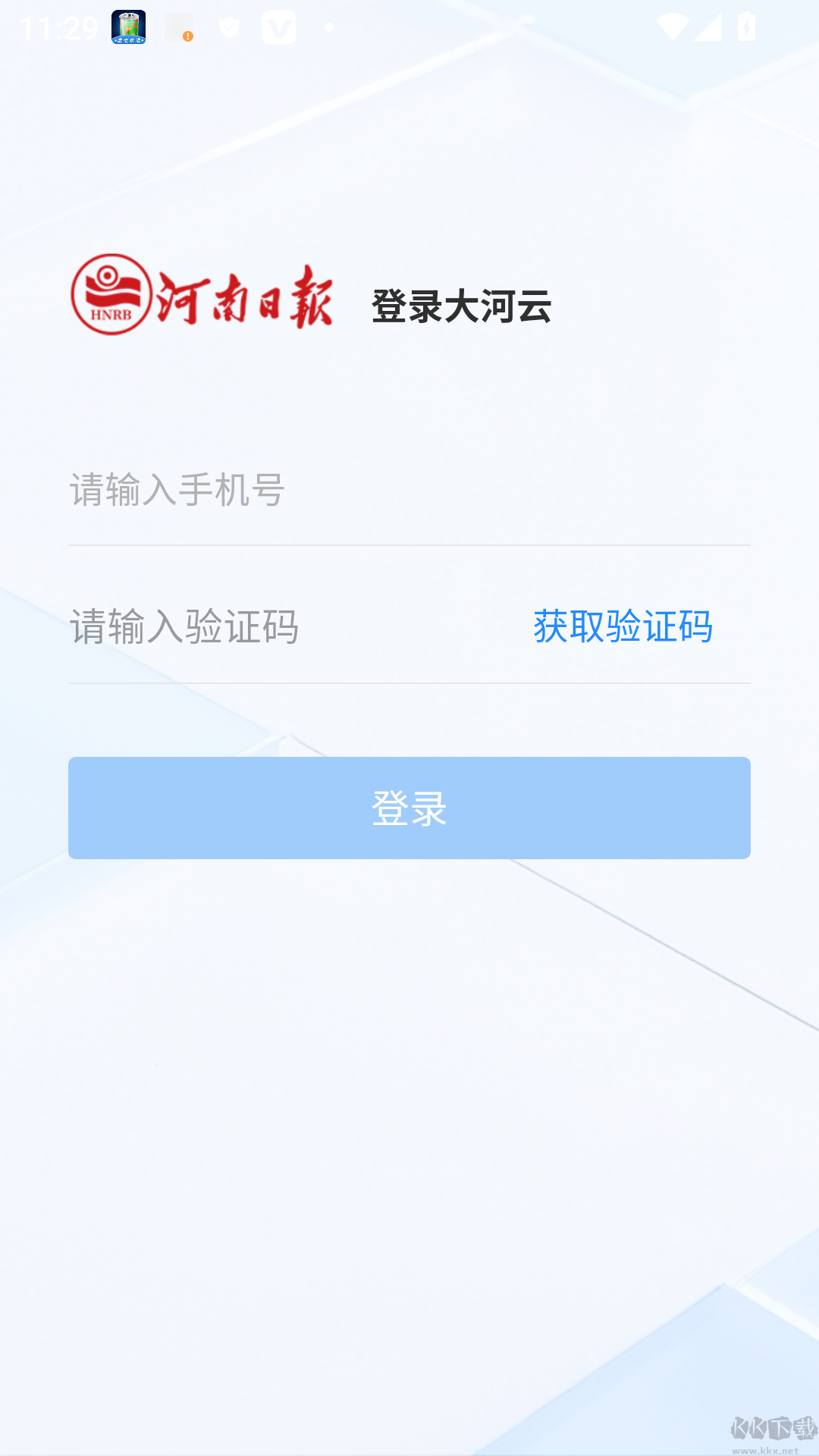Open the green battery app notification icon
Viewport: 819px width, 1456px height.
point(127,27)
